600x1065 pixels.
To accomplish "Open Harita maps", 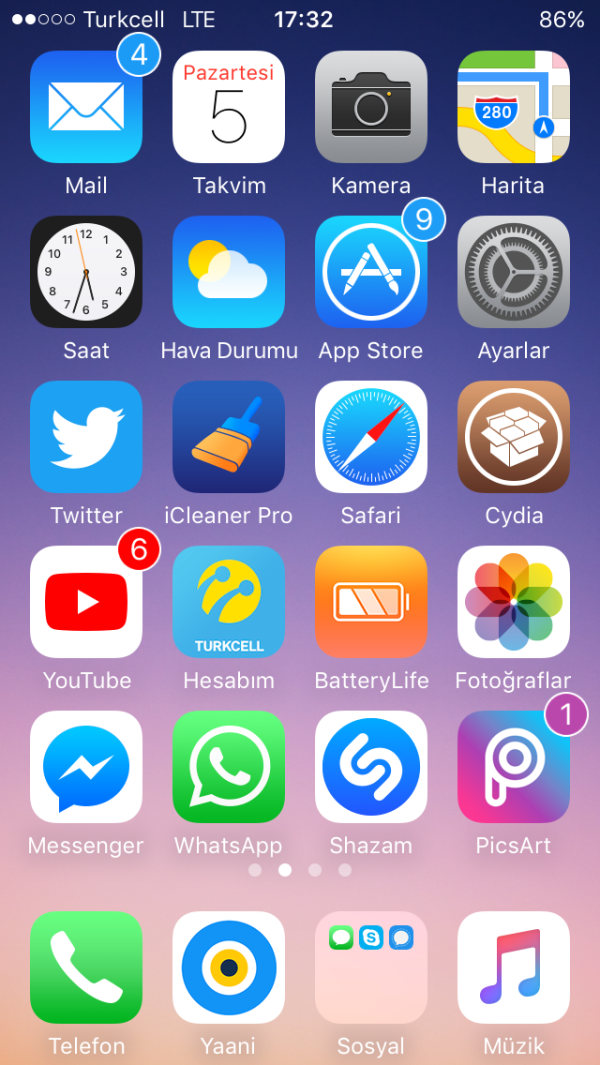I will pyautogui.click(x=513, y=107).
